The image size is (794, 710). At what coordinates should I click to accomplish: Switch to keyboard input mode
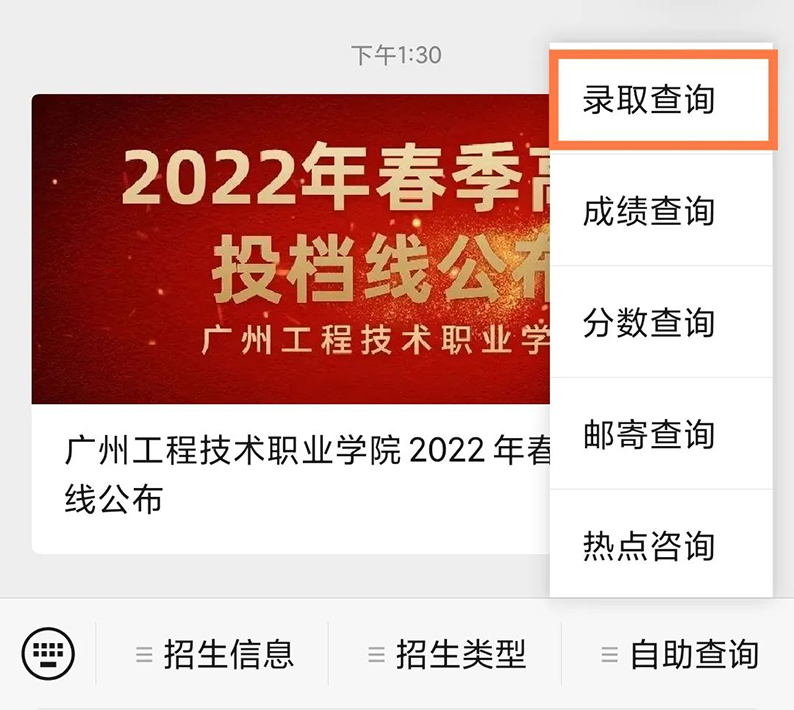[x=48, y=655]
